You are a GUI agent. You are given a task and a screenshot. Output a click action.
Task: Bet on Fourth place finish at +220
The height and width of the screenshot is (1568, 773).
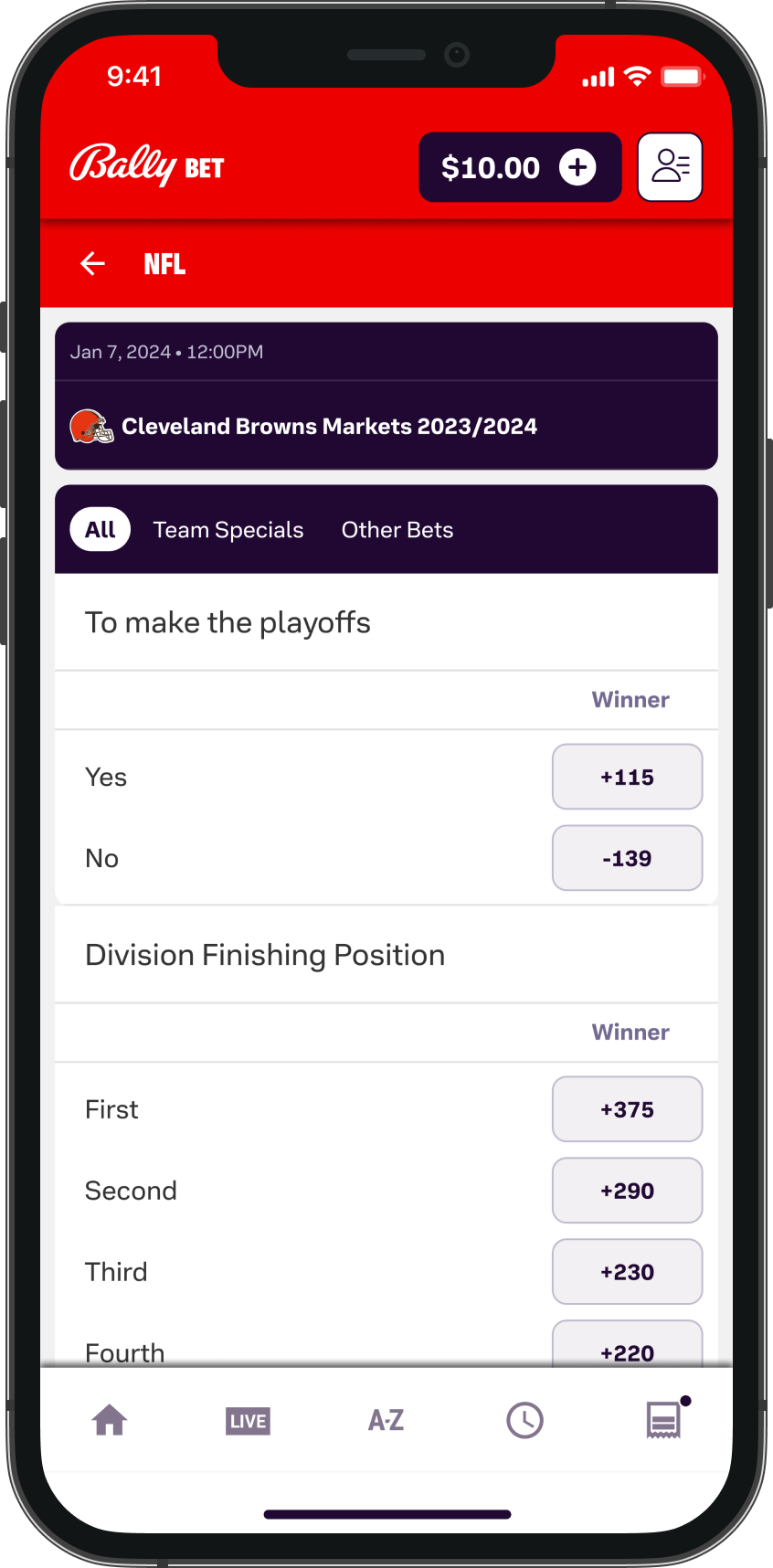[x=627, y=1347]
